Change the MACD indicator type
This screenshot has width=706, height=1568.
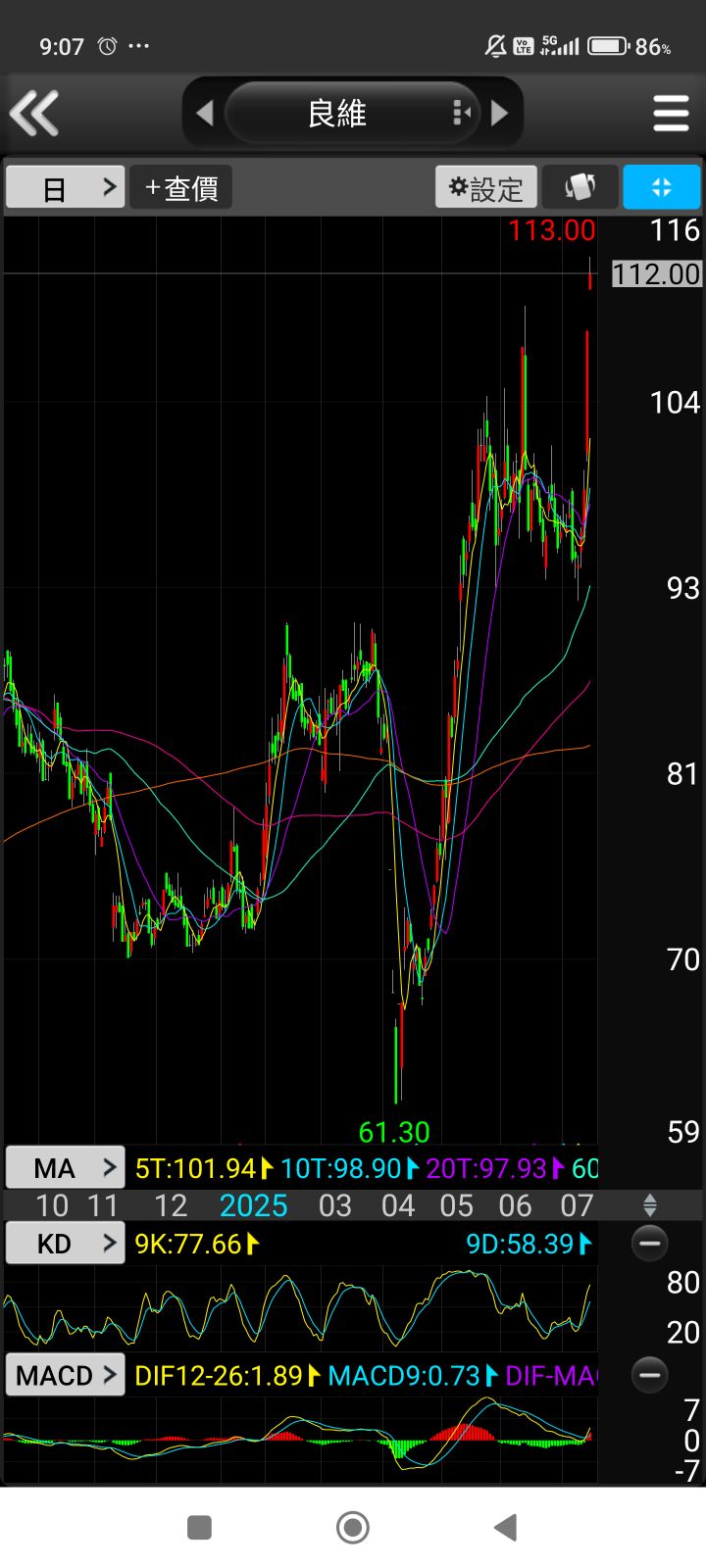[x=65, y=1375]
